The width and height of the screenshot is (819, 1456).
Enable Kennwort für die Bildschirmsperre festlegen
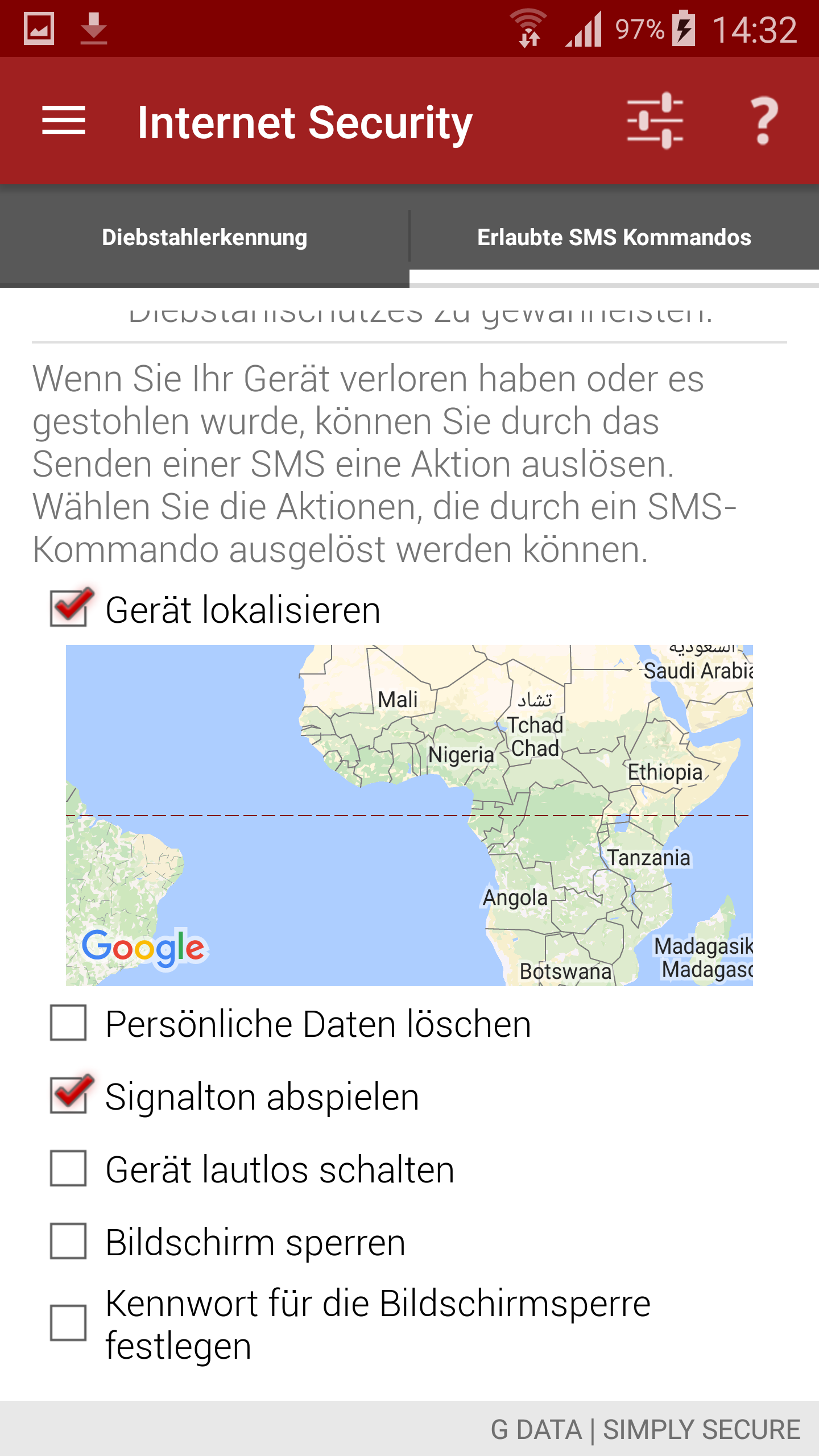[69, 1323]
